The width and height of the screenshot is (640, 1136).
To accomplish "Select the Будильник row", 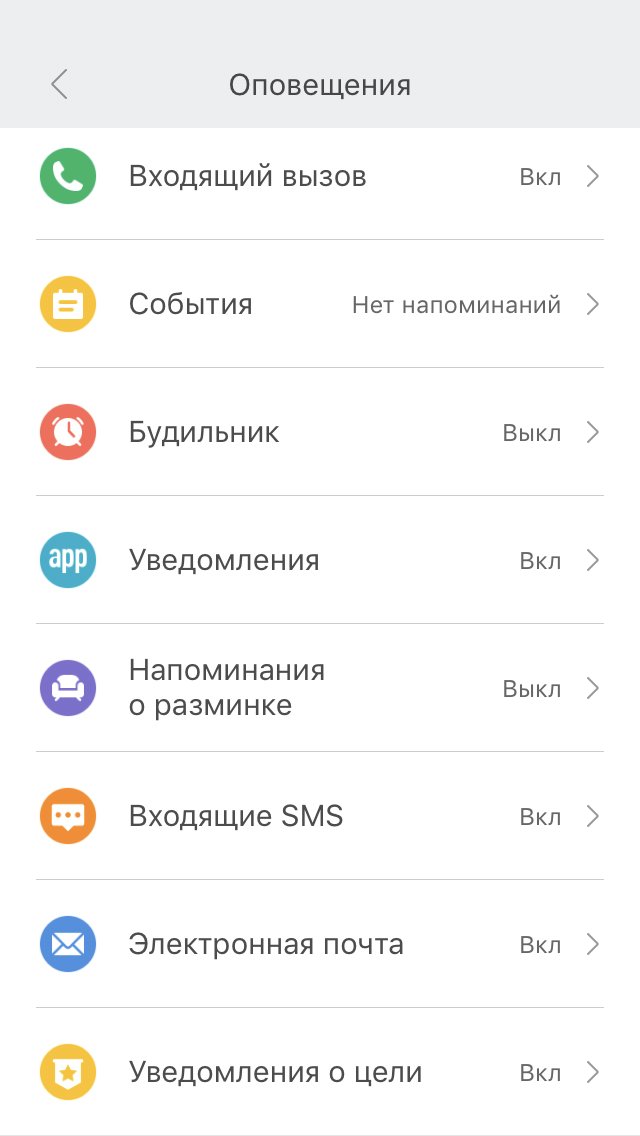I will [320, 432].
